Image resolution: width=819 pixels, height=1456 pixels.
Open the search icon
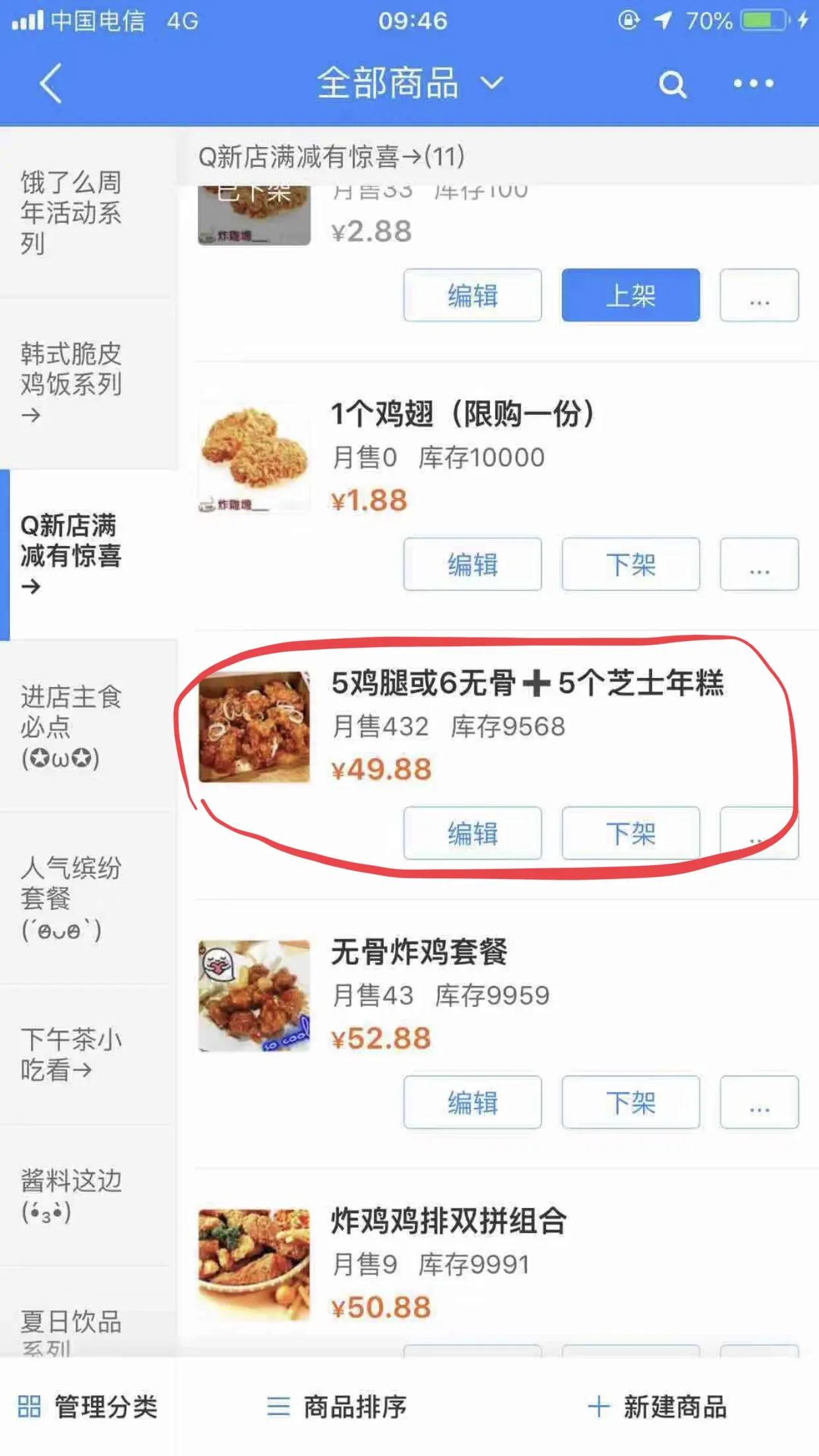click(672, 84)
